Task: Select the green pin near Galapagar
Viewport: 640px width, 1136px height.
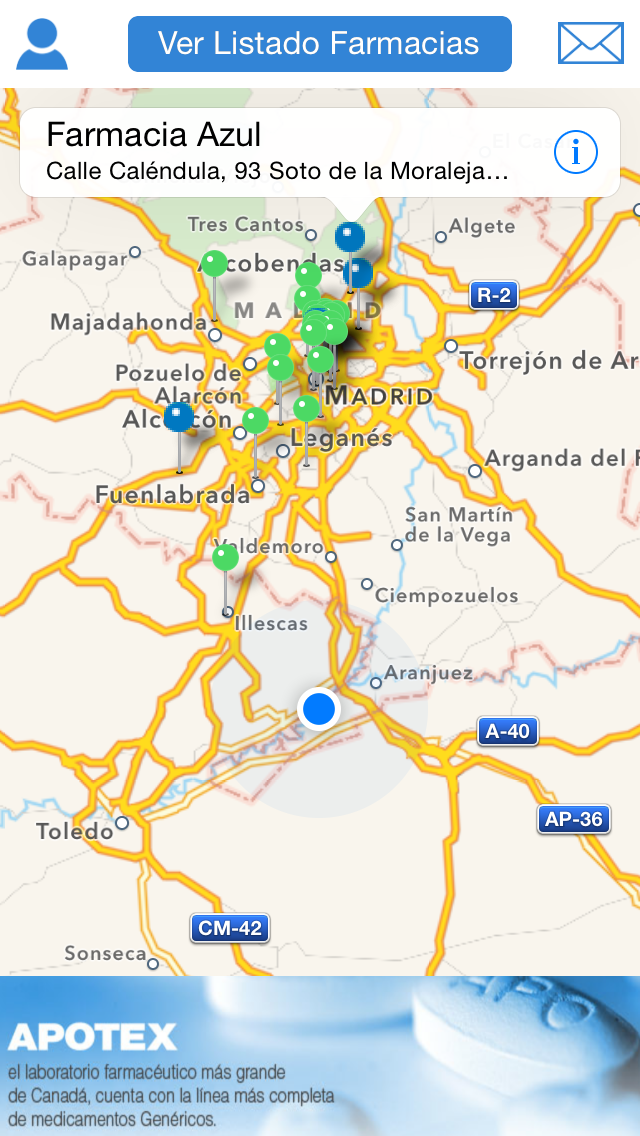Action: [x=215, y=264]
